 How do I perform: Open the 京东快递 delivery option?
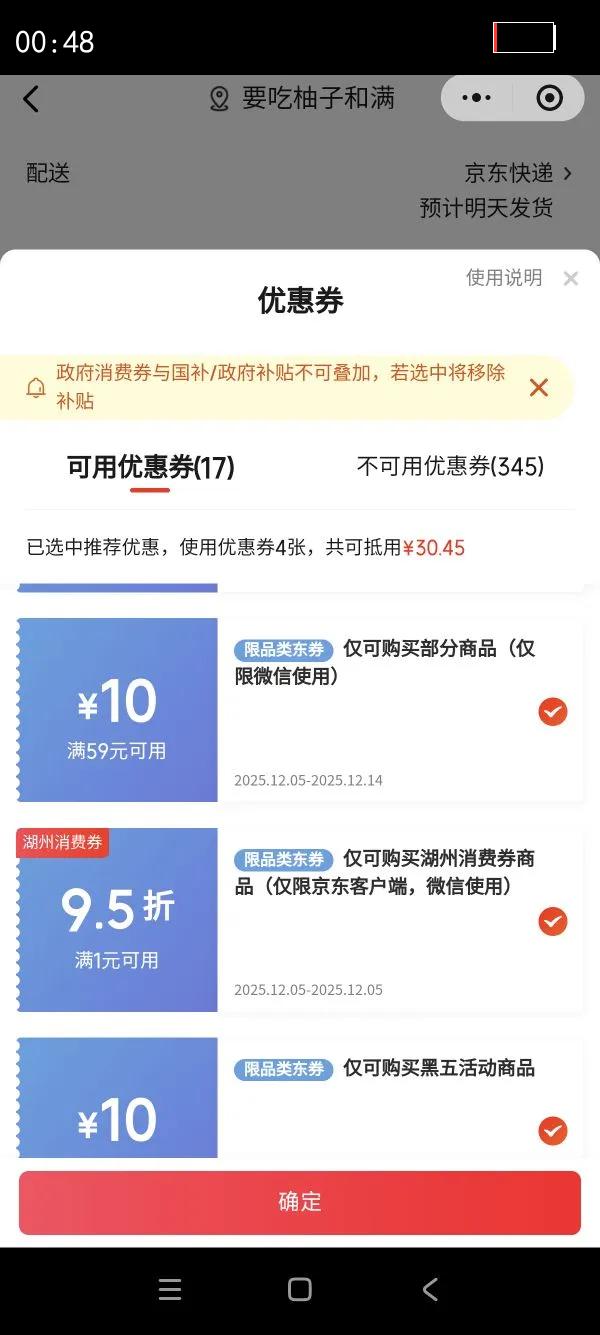point(519,173)
